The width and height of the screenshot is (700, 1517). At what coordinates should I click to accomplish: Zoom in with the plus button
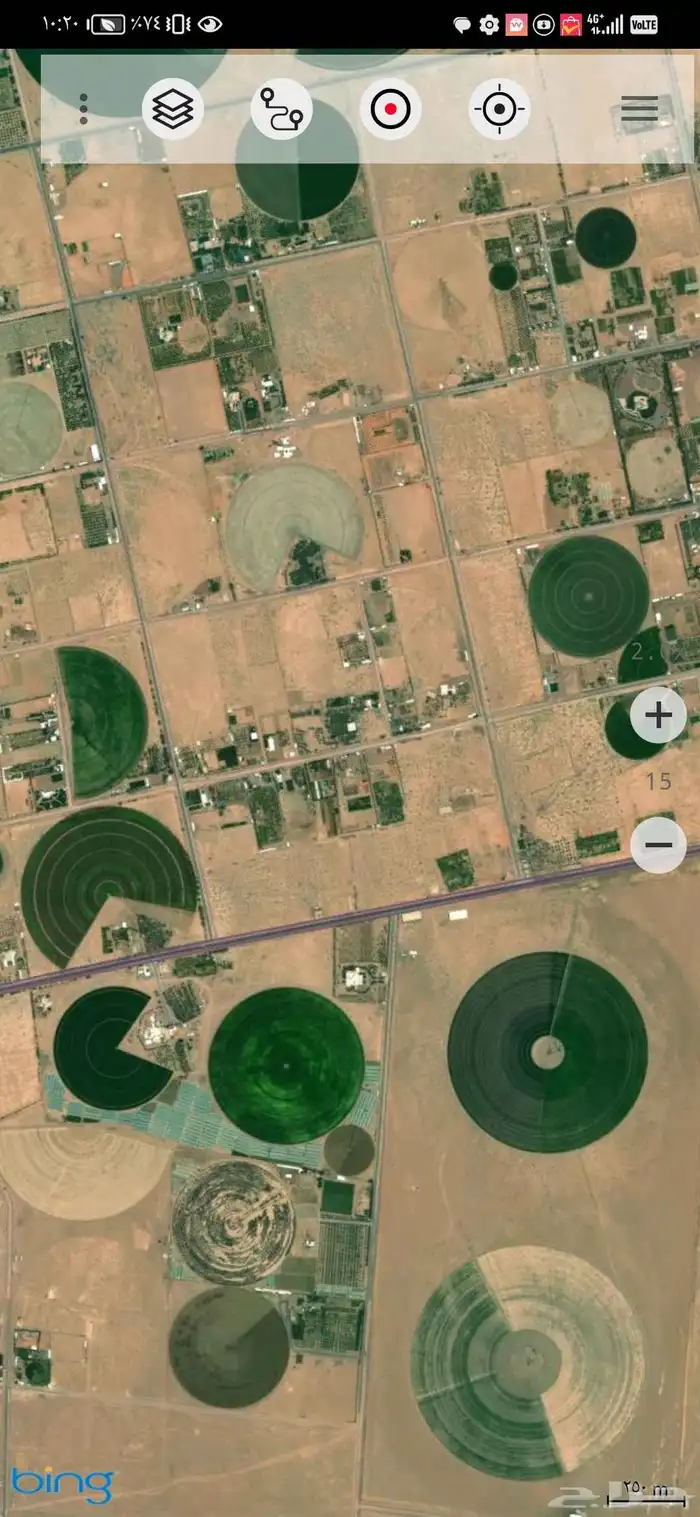click(x=658, y=715)
